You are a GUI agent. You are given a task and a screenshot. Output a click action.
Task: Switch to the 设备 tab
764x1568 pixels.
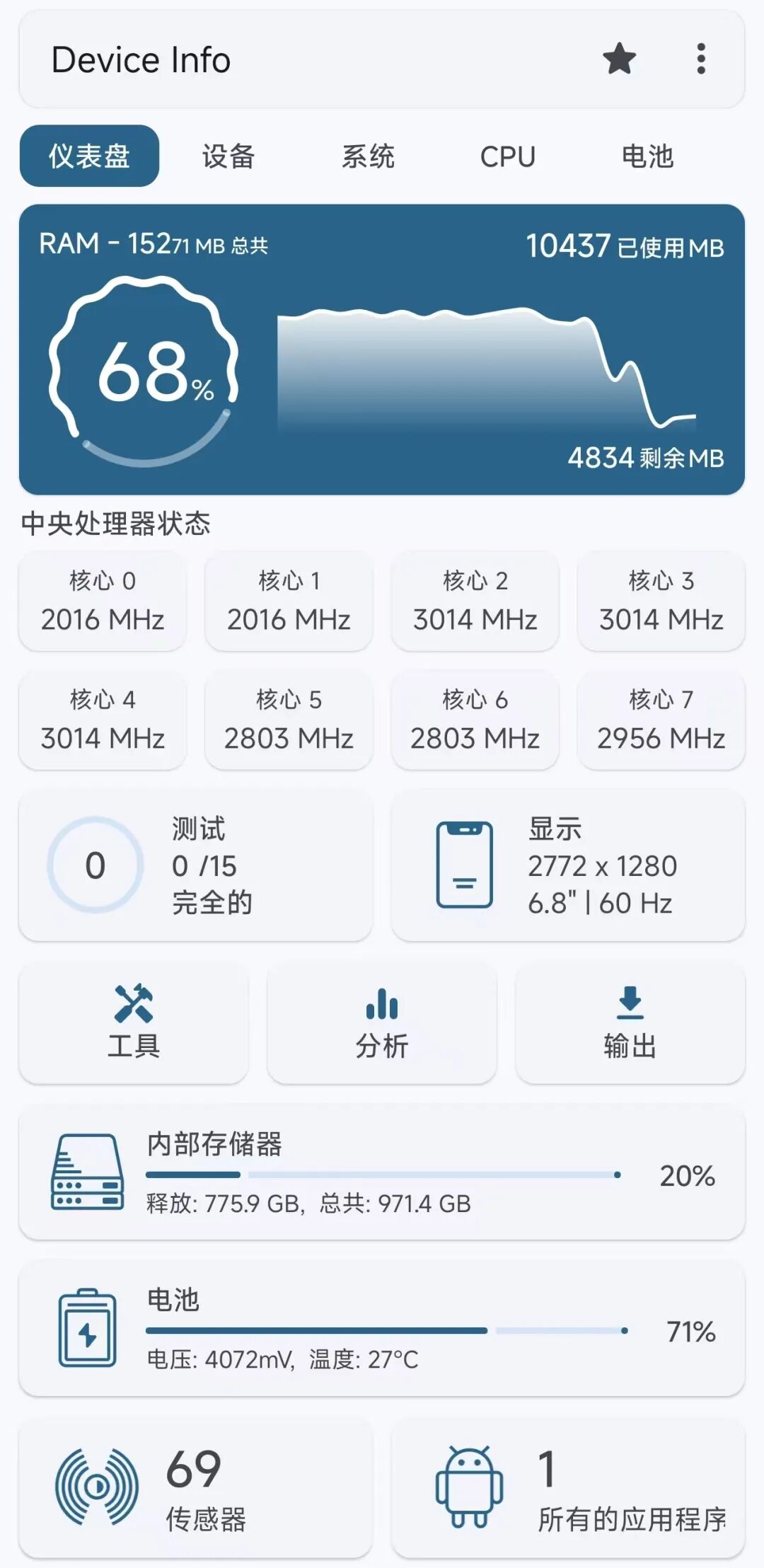tap(228, 156)
